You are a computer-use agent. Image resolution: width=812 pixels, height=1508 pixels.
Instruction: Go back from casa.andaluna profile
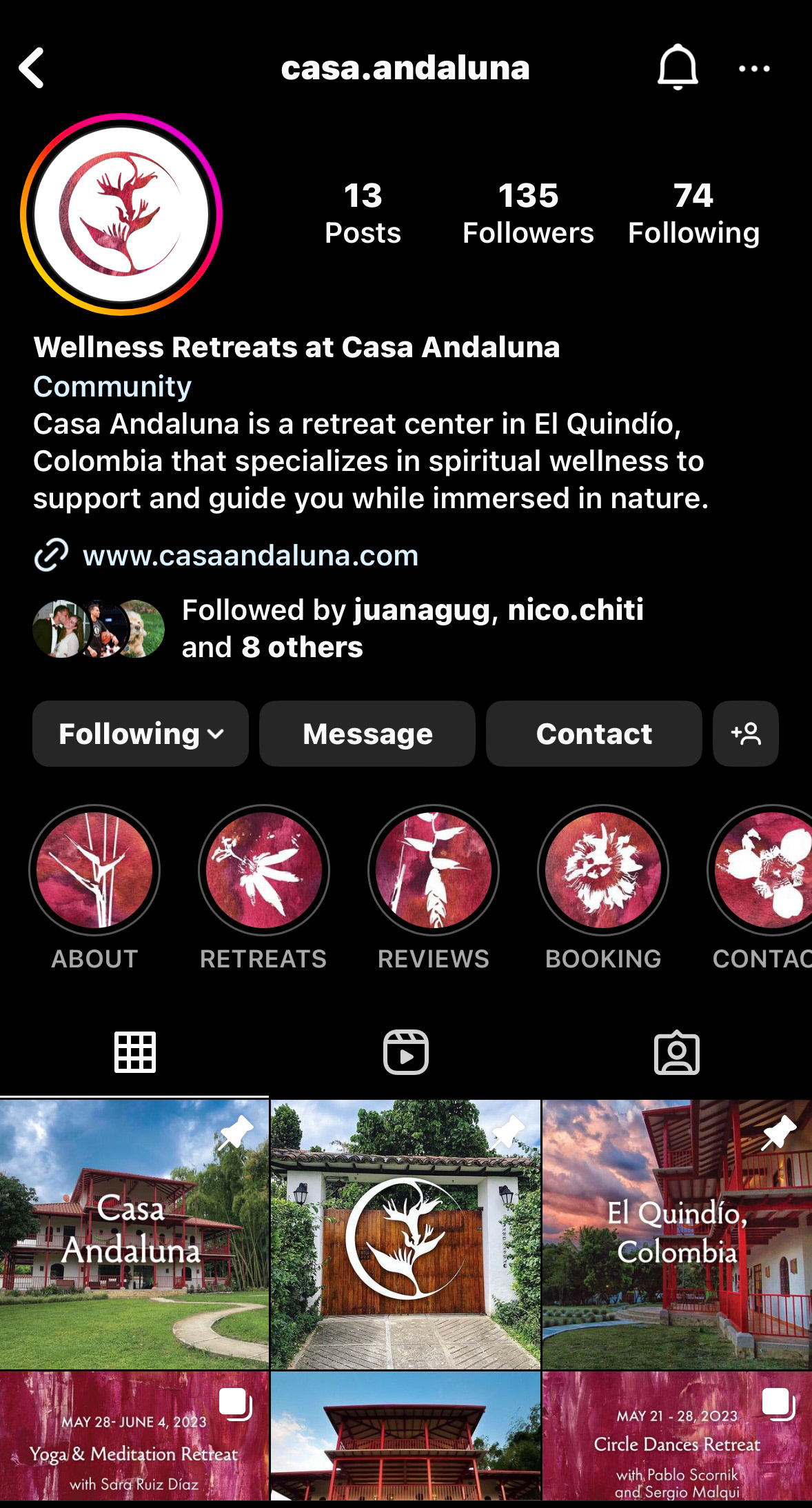tap(32, 68)
